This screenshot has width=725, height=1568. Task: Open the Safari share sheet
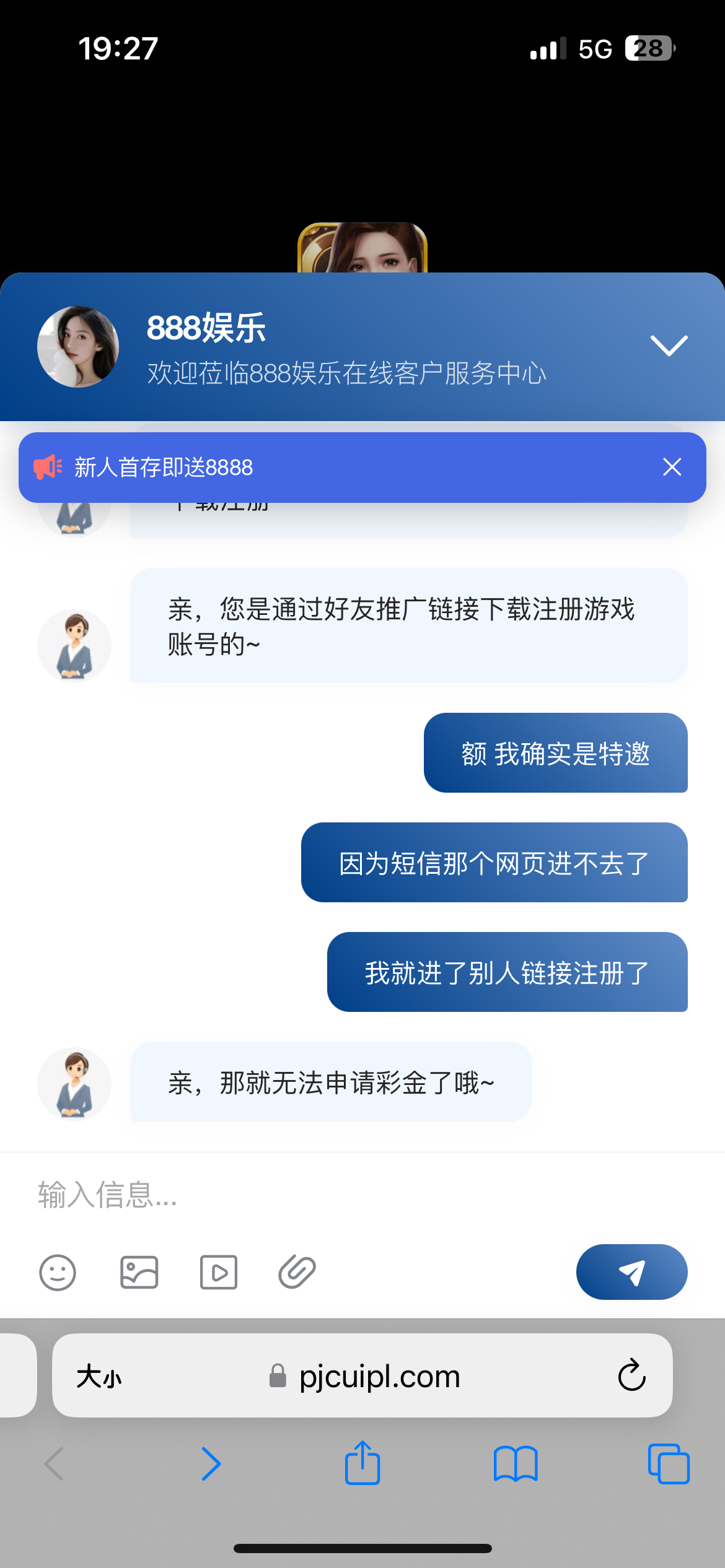point(362,1463)
